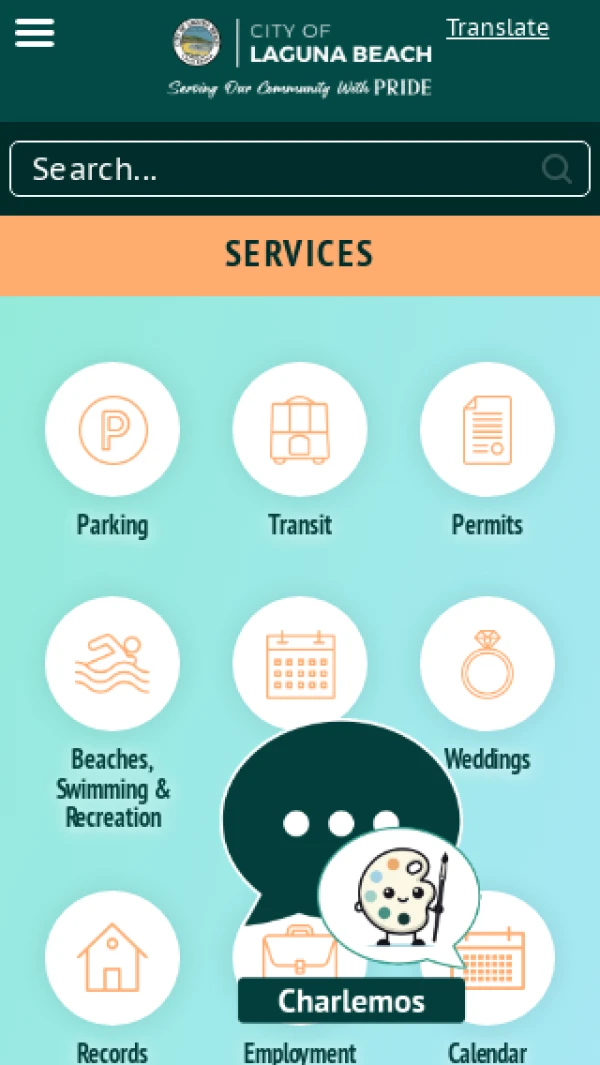Open the Transit service
This screenshot has height=1065, width=600.
click(x=300, y=430)
